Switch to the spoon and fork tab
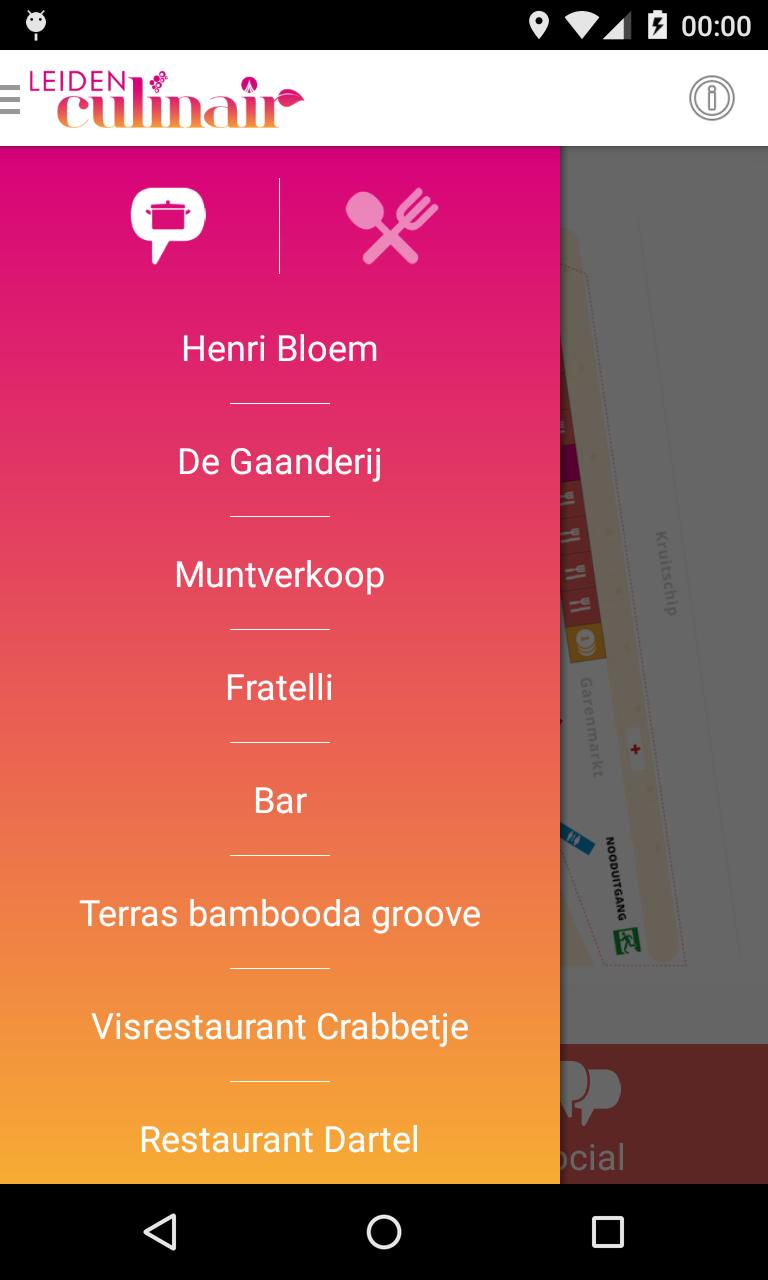The width and height of the screenshot is (768, 1280). pyautogui.click(x=391, y=225)
